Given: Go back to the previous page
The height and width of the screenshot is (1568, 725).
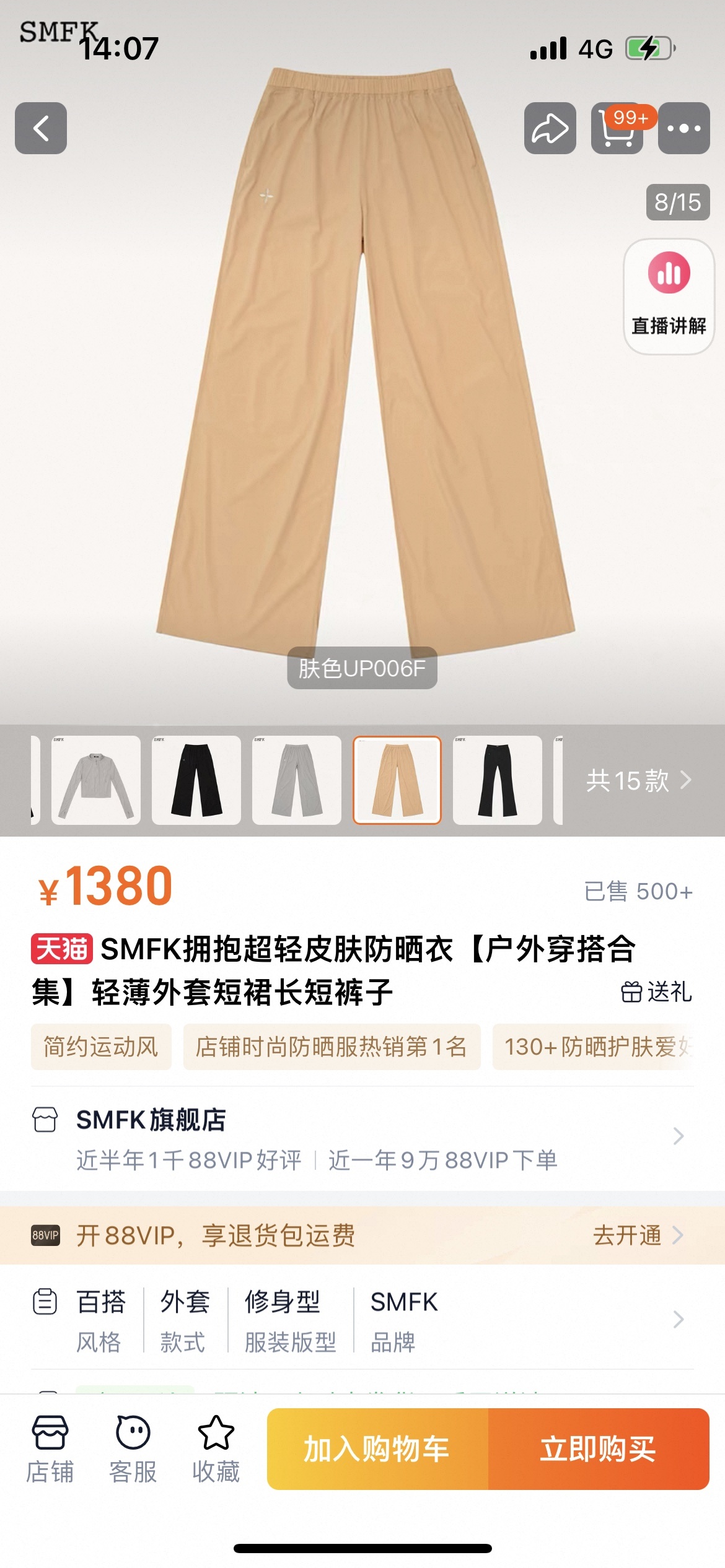Looking at the screenshot, I should pyautogui.click(x=41, y=128).
